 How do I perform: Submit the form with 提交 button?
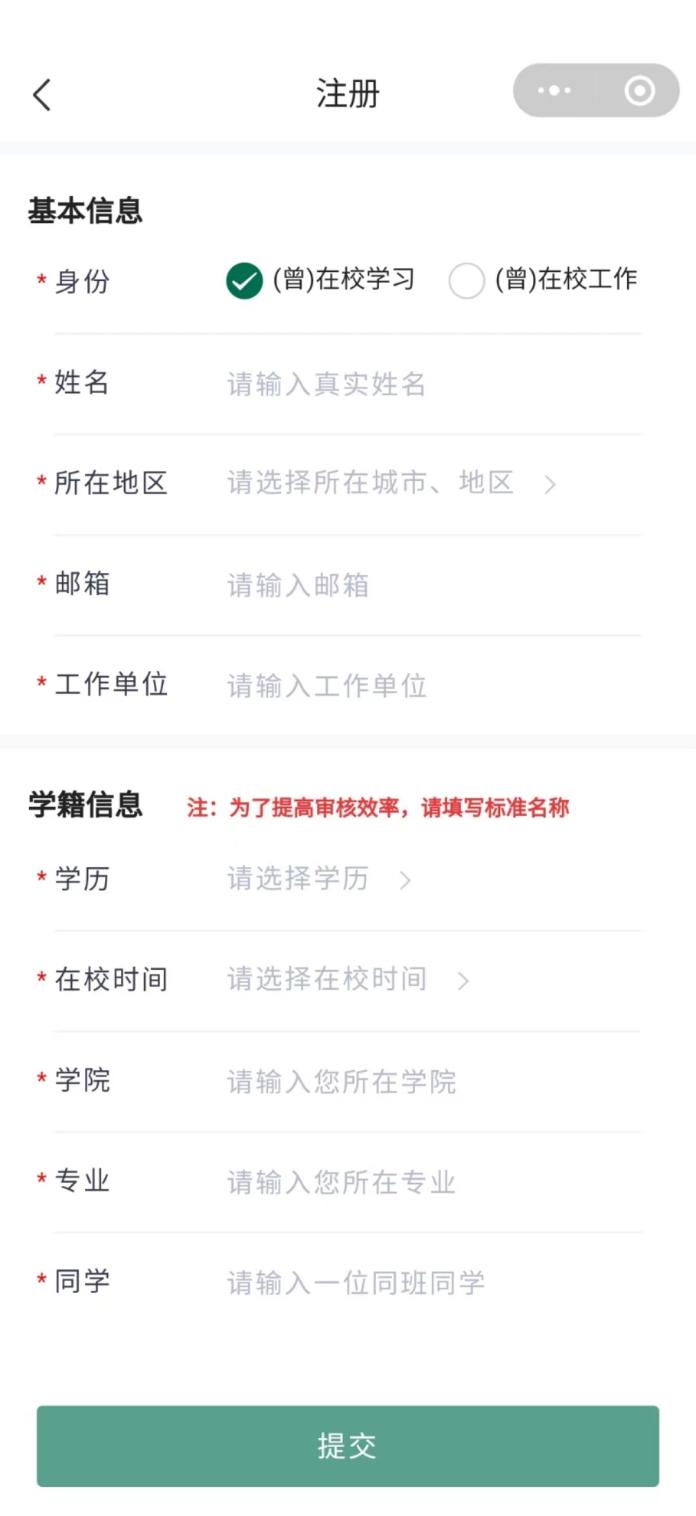click(348, 1446)
